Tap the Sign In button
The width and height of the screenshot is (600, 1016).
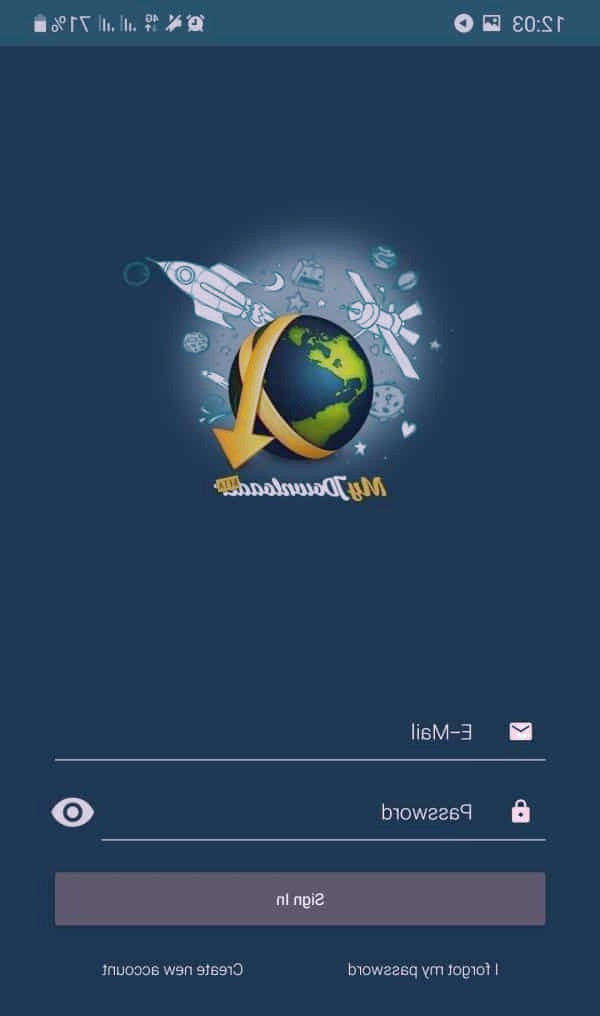pos(300,899)
